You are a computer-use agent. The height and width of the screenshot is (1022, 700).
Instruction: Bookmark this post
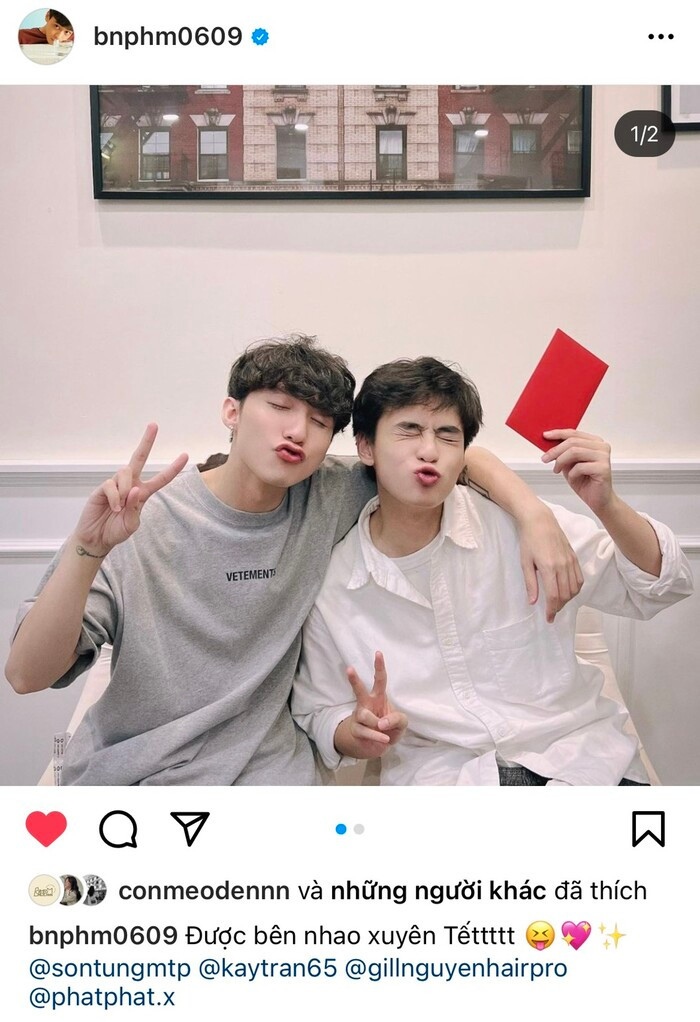pyautogui.click(x=648, y=828)
